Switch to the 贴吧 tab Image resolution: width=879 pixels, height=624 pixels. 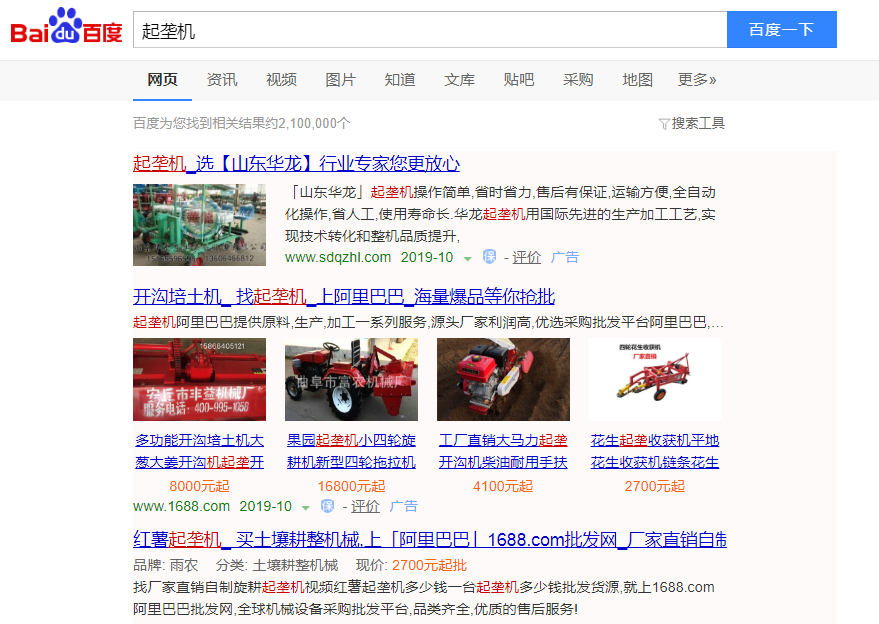[x=519, y=80]
